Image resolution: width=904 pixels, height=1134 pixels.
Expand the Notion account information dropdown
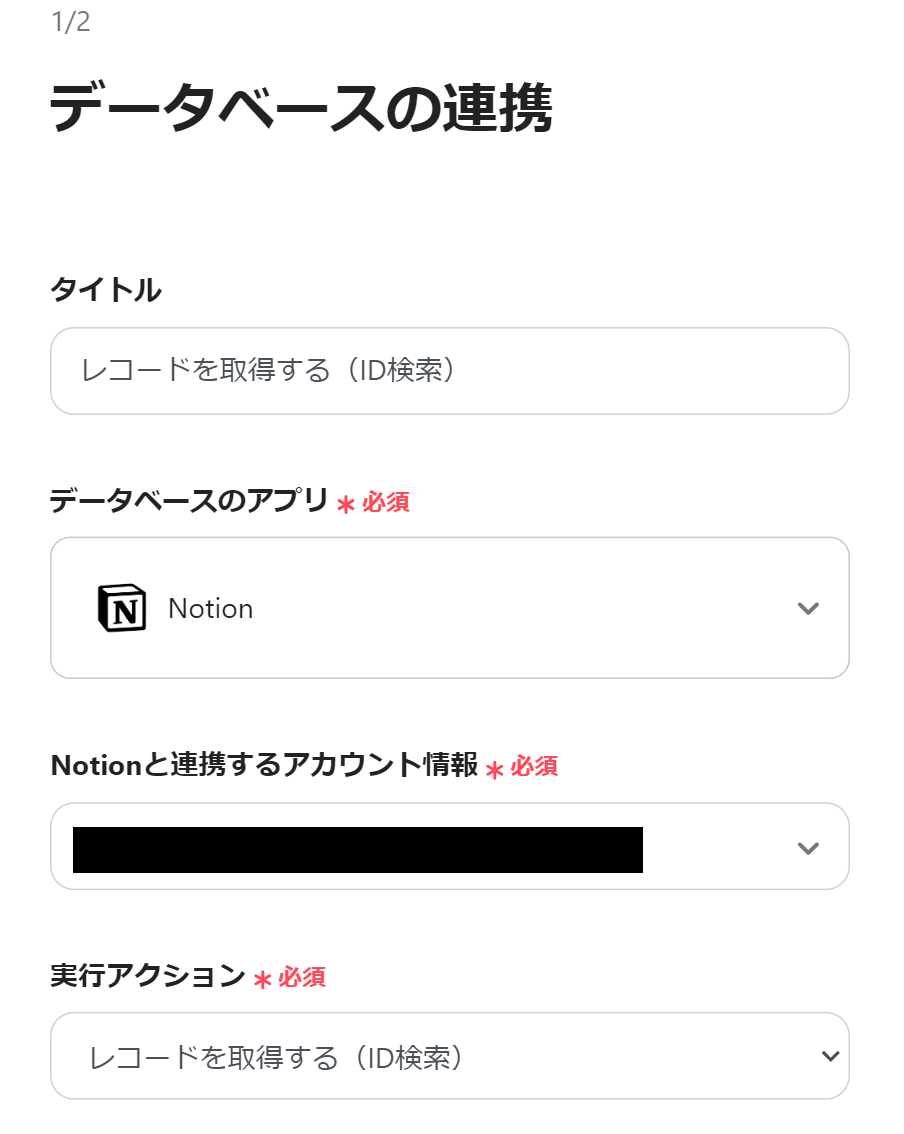coord(449,847)
